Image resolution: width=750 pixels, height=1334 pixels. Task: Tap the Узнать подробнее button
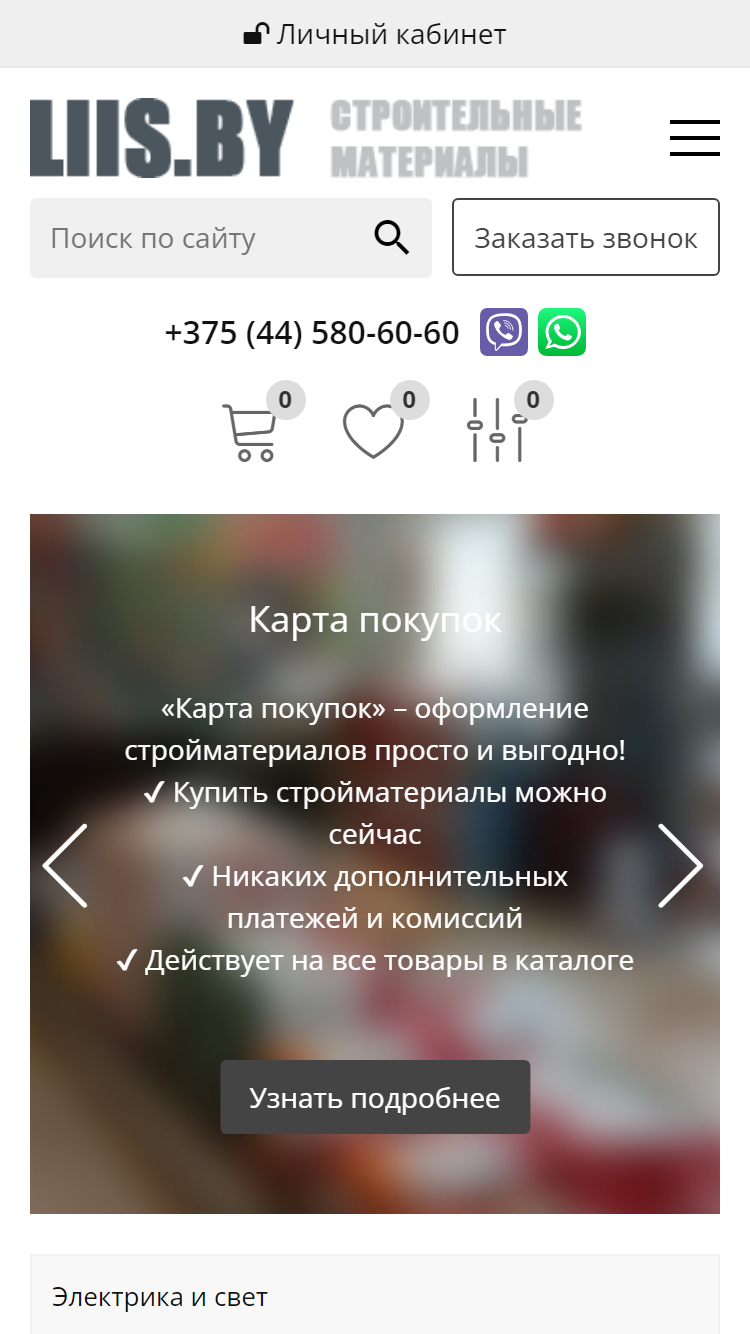[x=375, y=1097]
